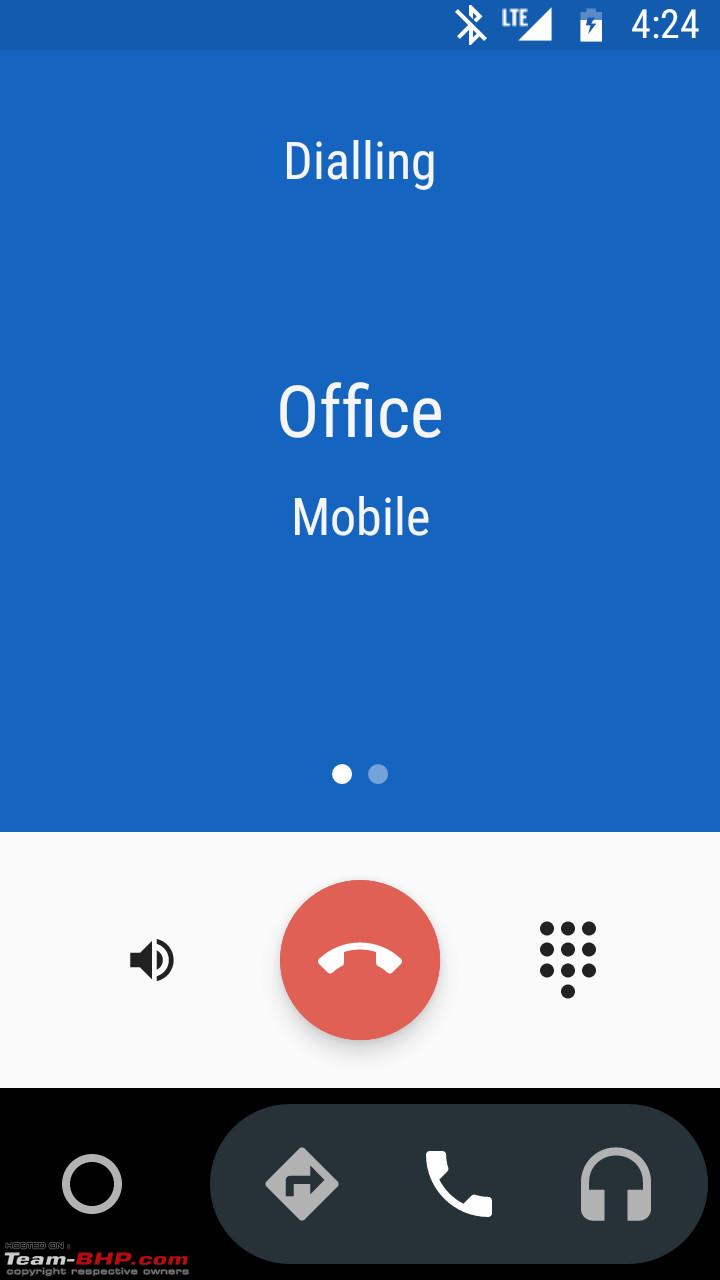The image size is (720, 1280).
Task: Open navigation directions in bottom bar
Action: tap(302, 1184)
